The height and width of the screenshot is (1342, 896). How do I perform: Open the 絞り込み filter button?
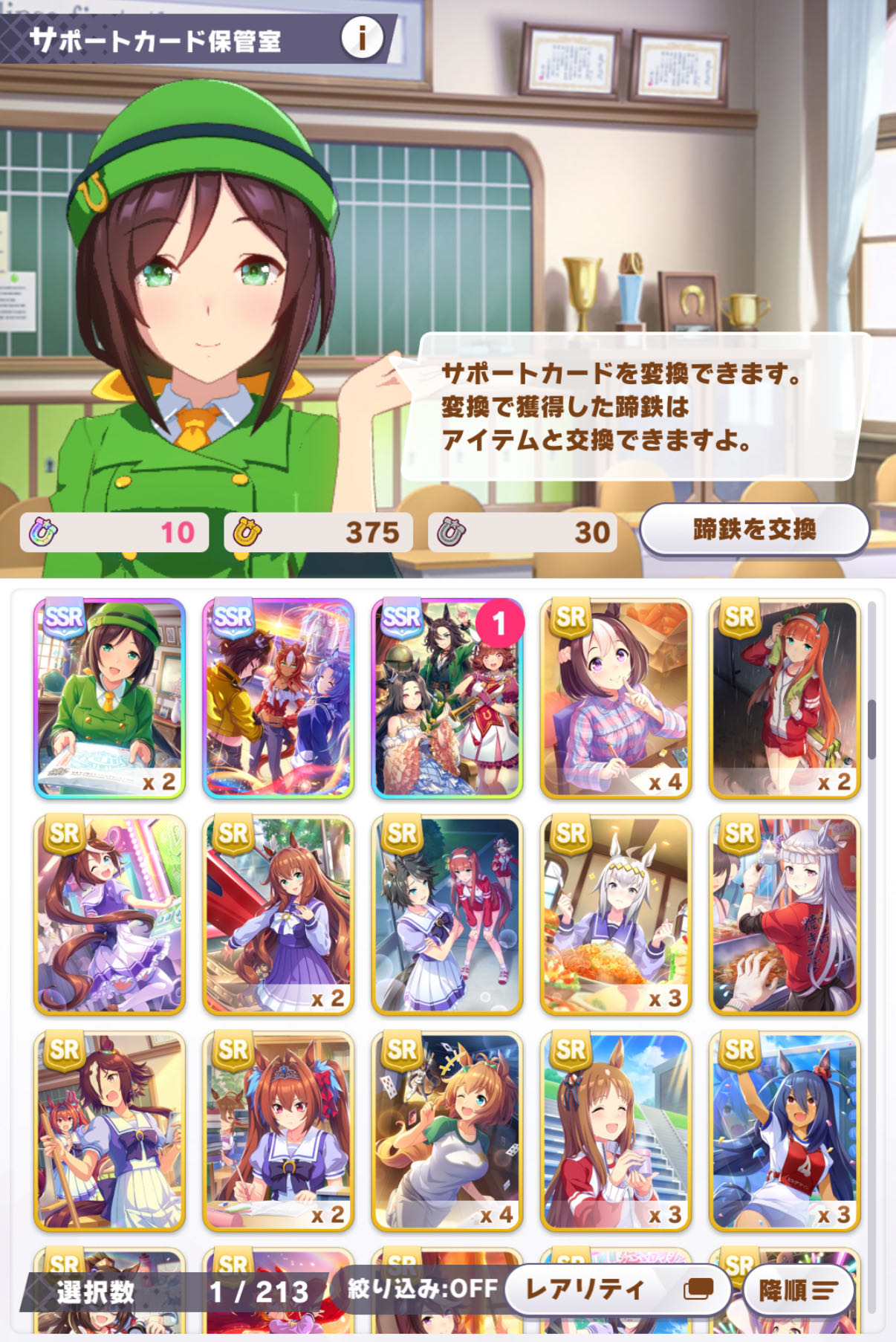[x=422, y=1288]
